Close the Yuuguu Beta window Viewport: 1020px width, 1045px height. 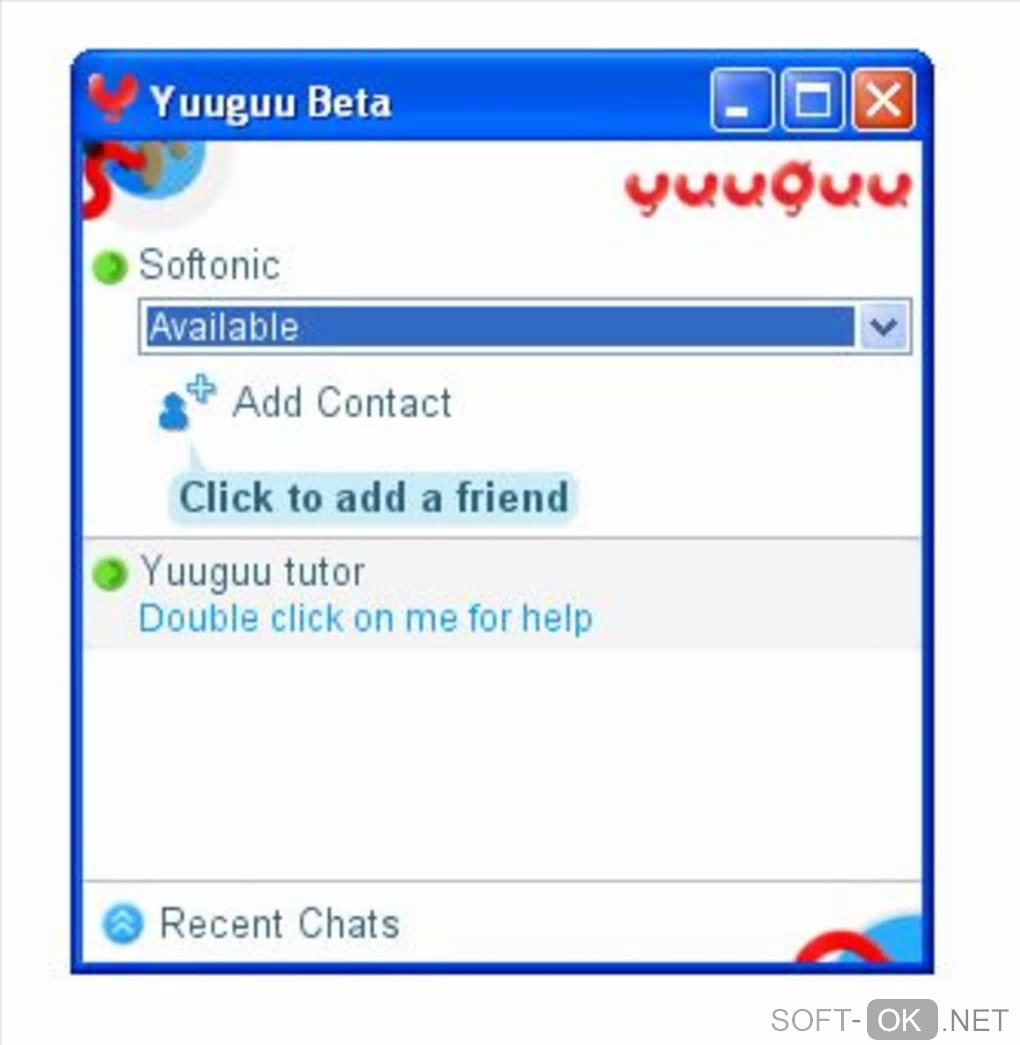click(882, 101)
